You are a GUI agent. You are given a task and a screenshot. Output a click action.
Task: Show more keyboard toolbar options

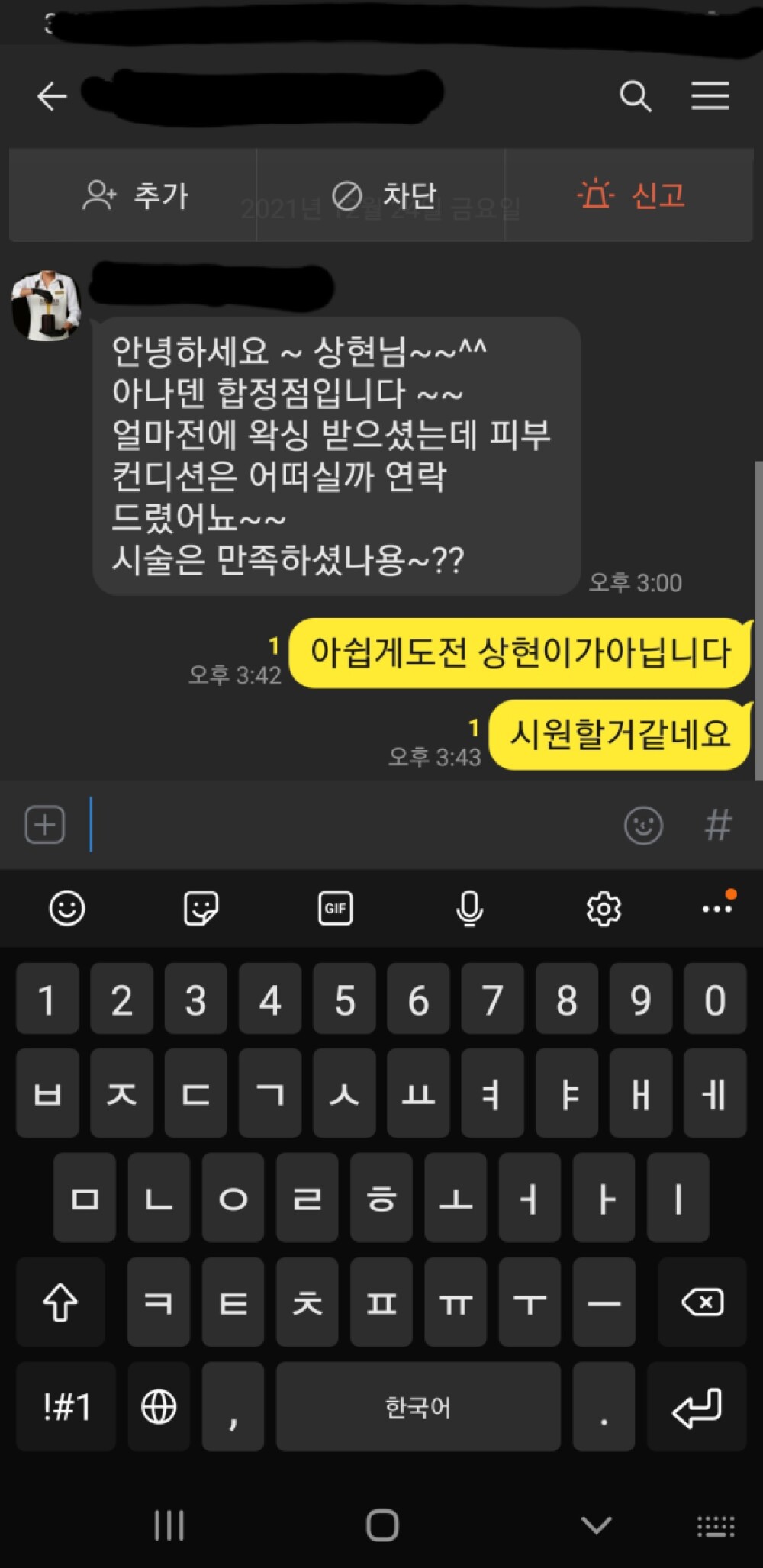[x=717, y=907]
